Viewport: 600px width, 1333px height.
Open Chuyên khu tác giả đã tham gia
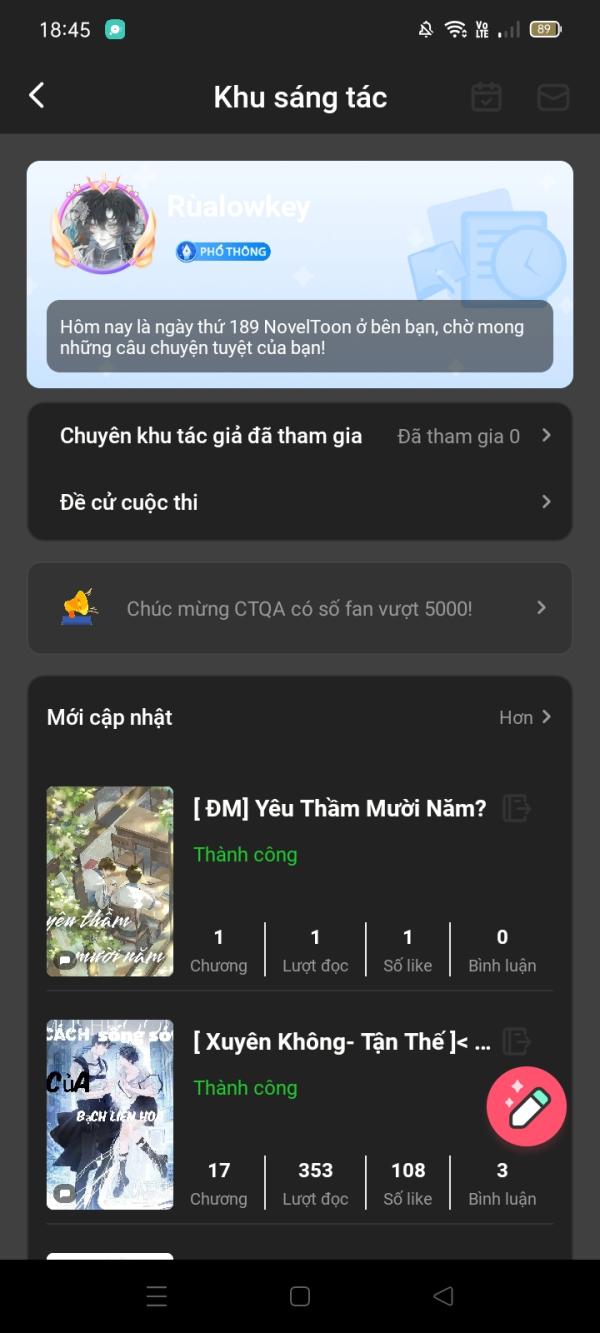[300, 436]
